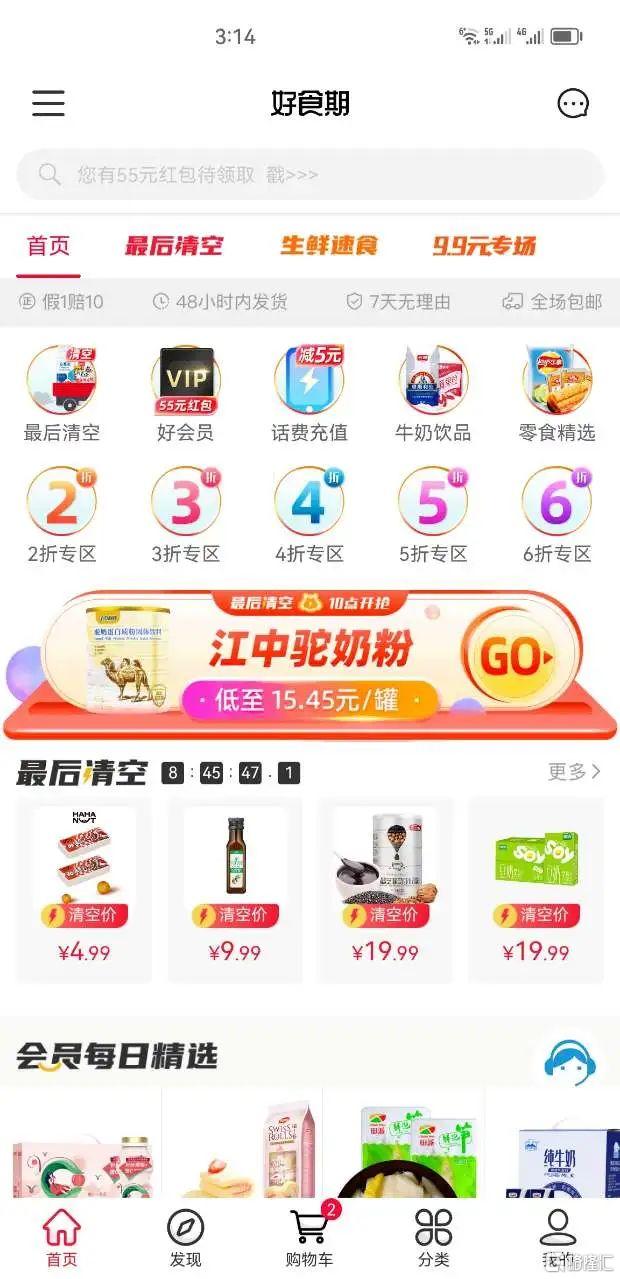The width and height of the screenshot is (620, 1279).
Task: Open 话费充值 phone top-up
Action: click(309, 394)
